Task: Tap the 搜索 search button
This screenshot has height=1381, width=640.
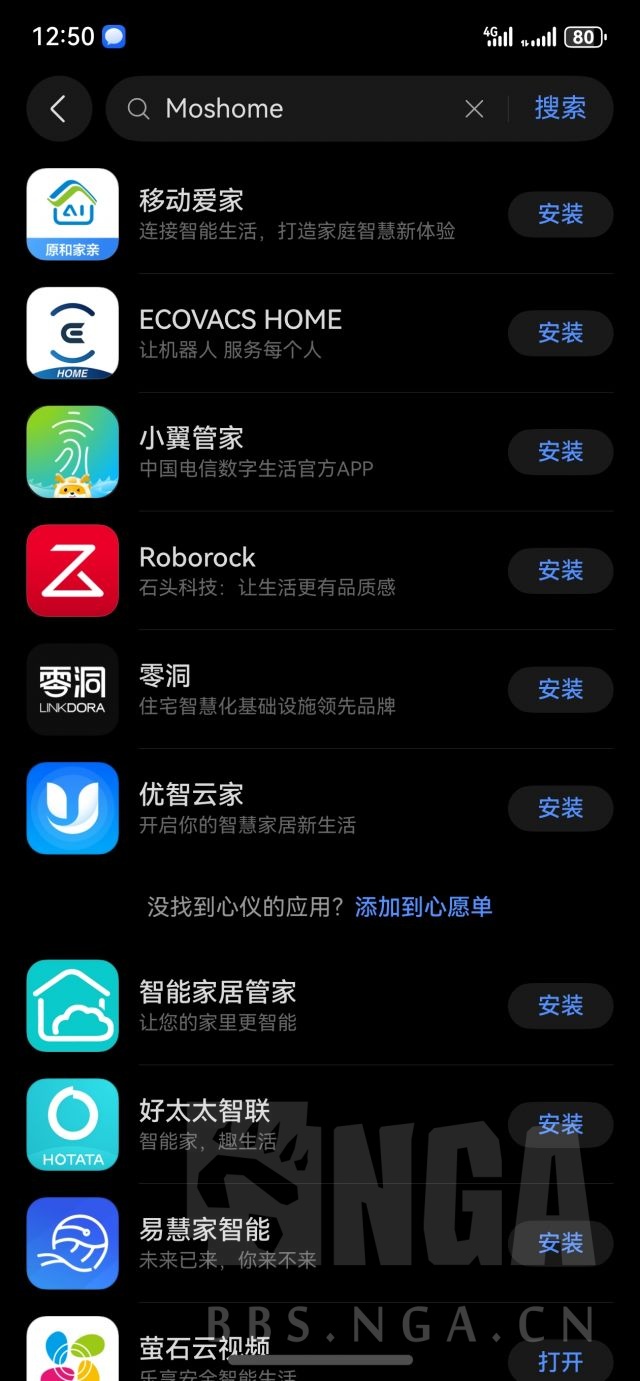Action: coord(560,108)
